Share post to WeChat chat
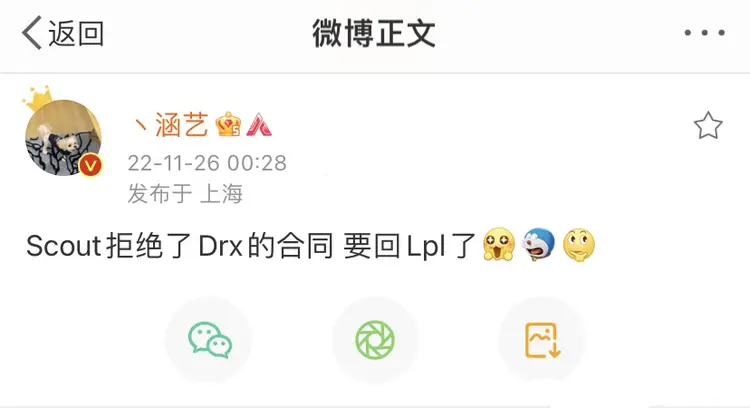The width and height of the screenshot is (750, 408). (x=209, y=340)
